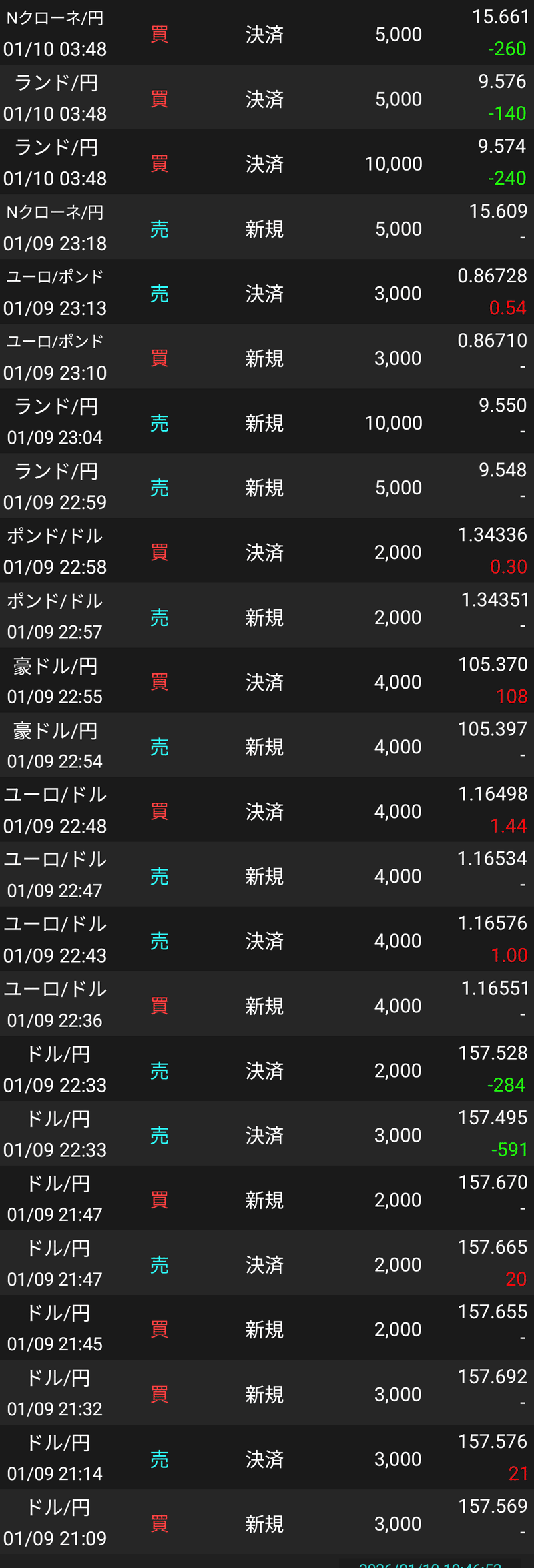Select the ドル/円 new buy from 01/09 21:09
534x1568 pixels.
coord(267,1522)
